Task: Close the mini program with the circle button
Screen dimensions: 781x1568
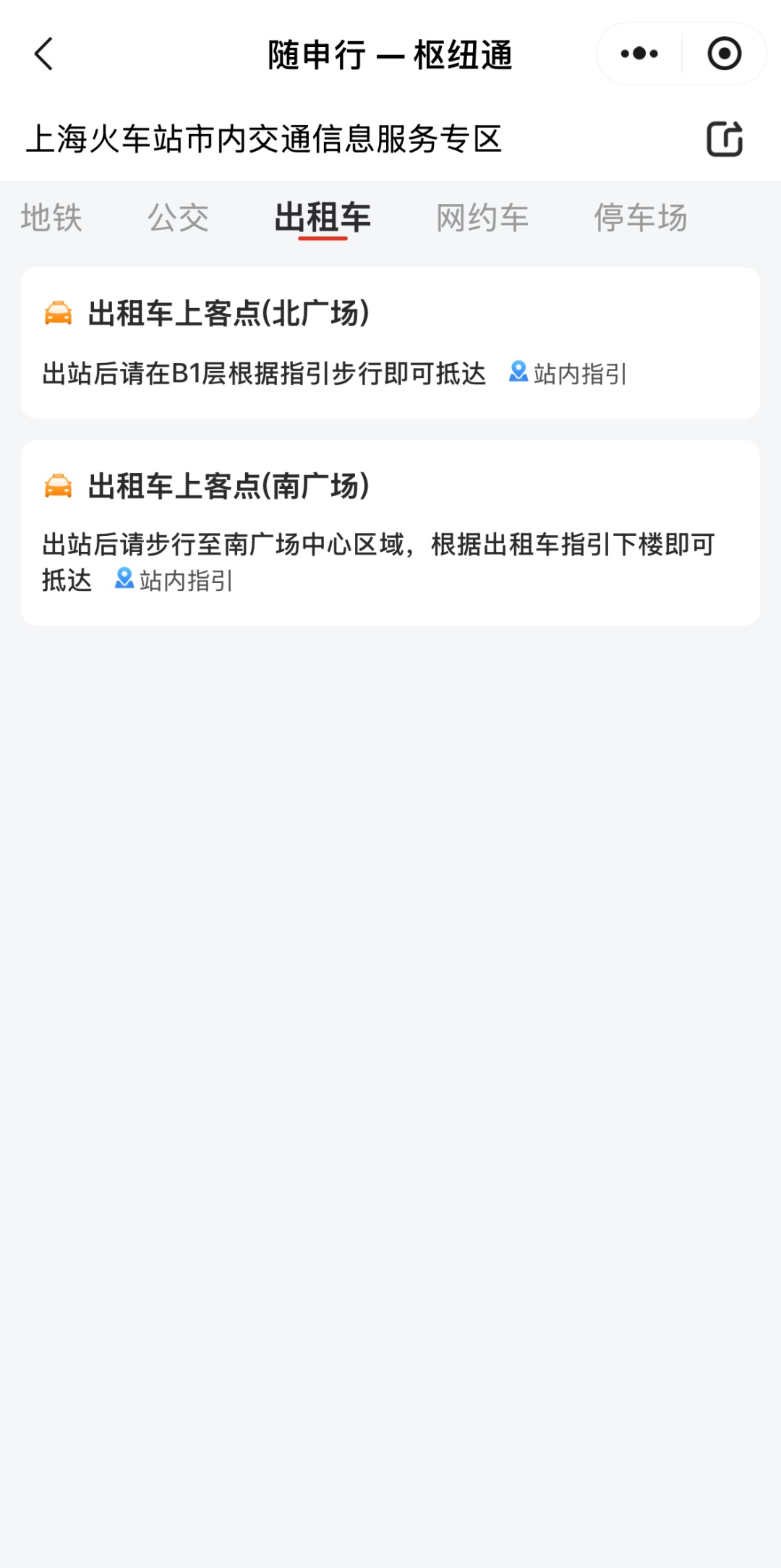Action: (x=724, y=54)
